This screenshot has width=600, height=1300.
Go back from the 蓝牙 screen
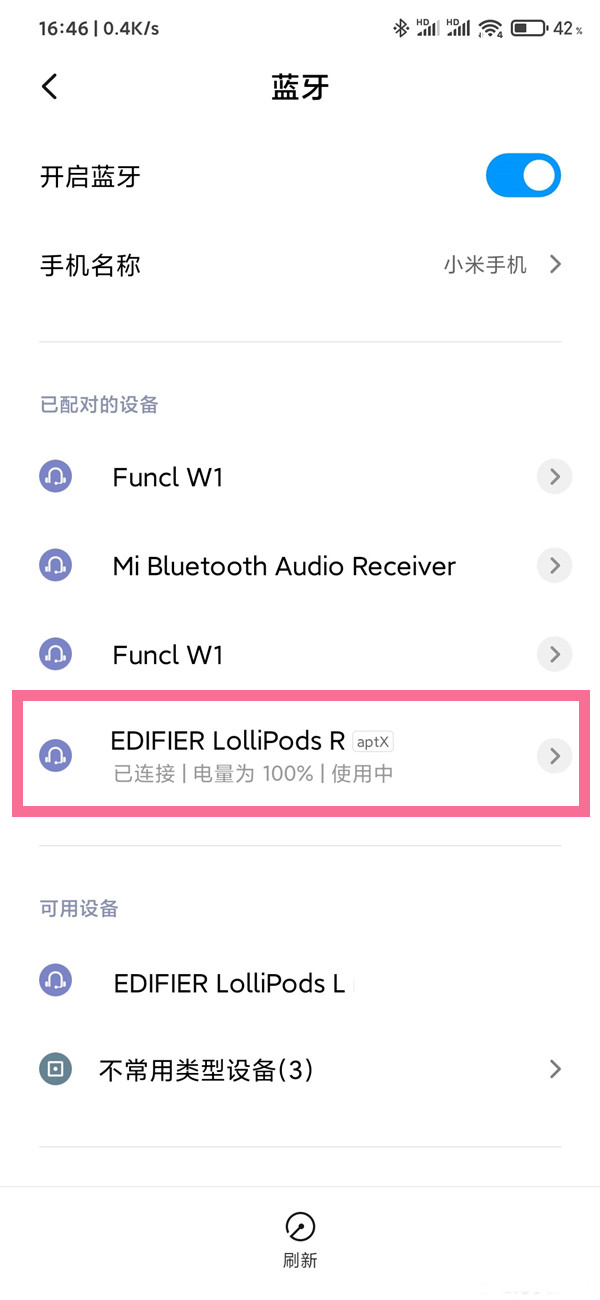pos(50,87)
